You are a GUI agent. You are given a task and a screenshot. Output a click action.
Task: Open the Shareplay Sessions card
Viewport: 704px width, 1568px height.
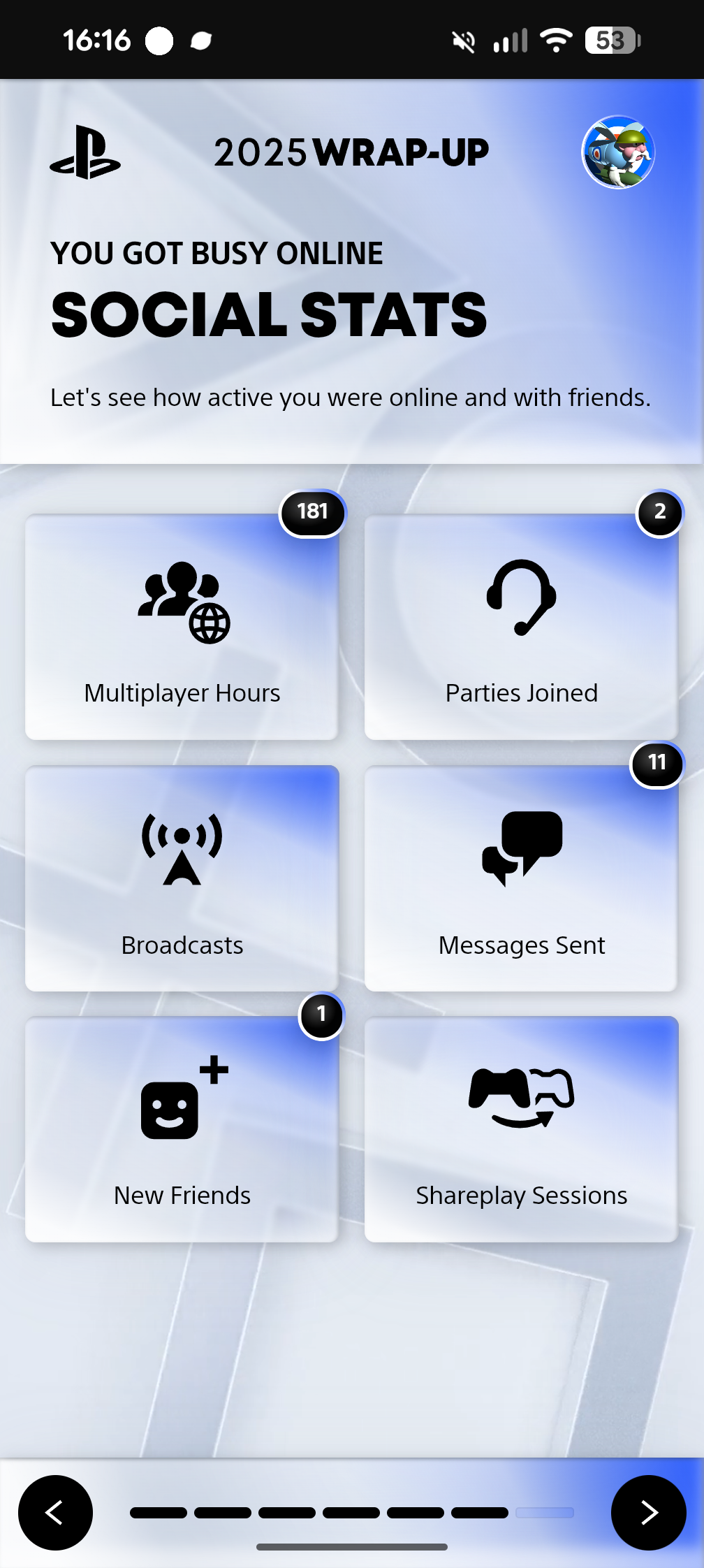pos(521,1128)
